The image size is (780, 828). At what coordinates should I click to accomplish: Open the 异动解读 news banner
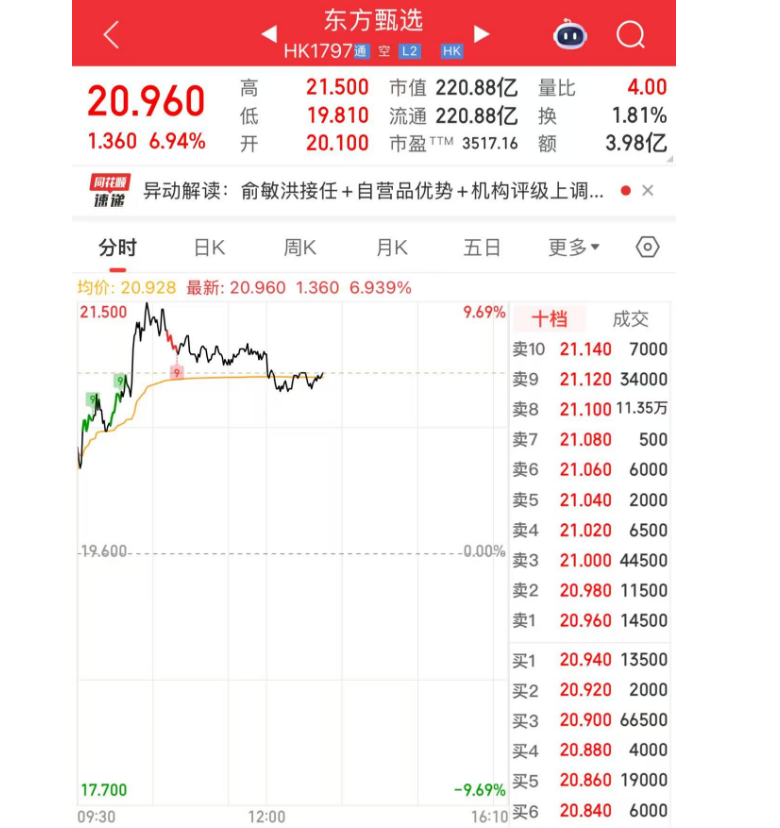pos(372,190)
